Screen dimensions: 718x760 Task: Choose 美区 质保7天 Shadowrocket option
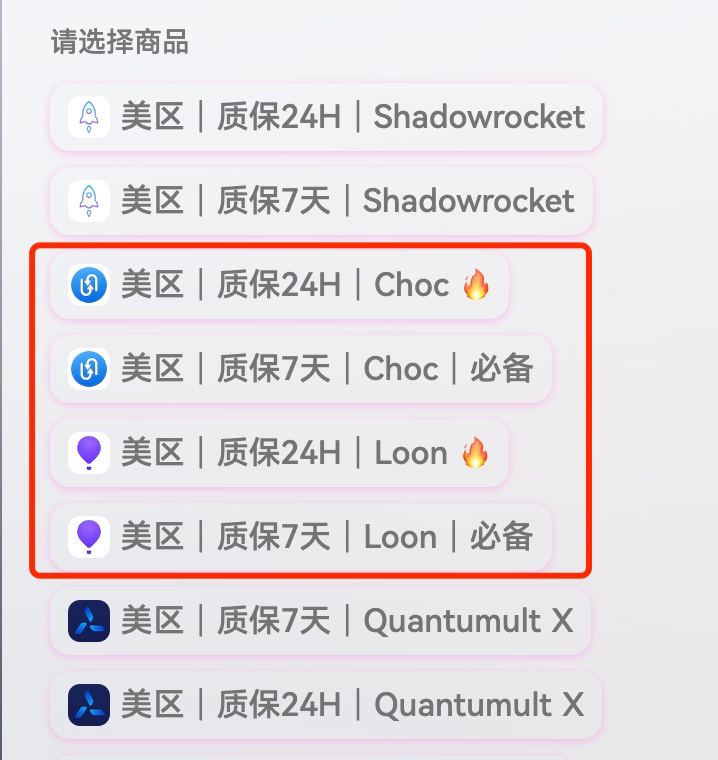click(321, 201)
